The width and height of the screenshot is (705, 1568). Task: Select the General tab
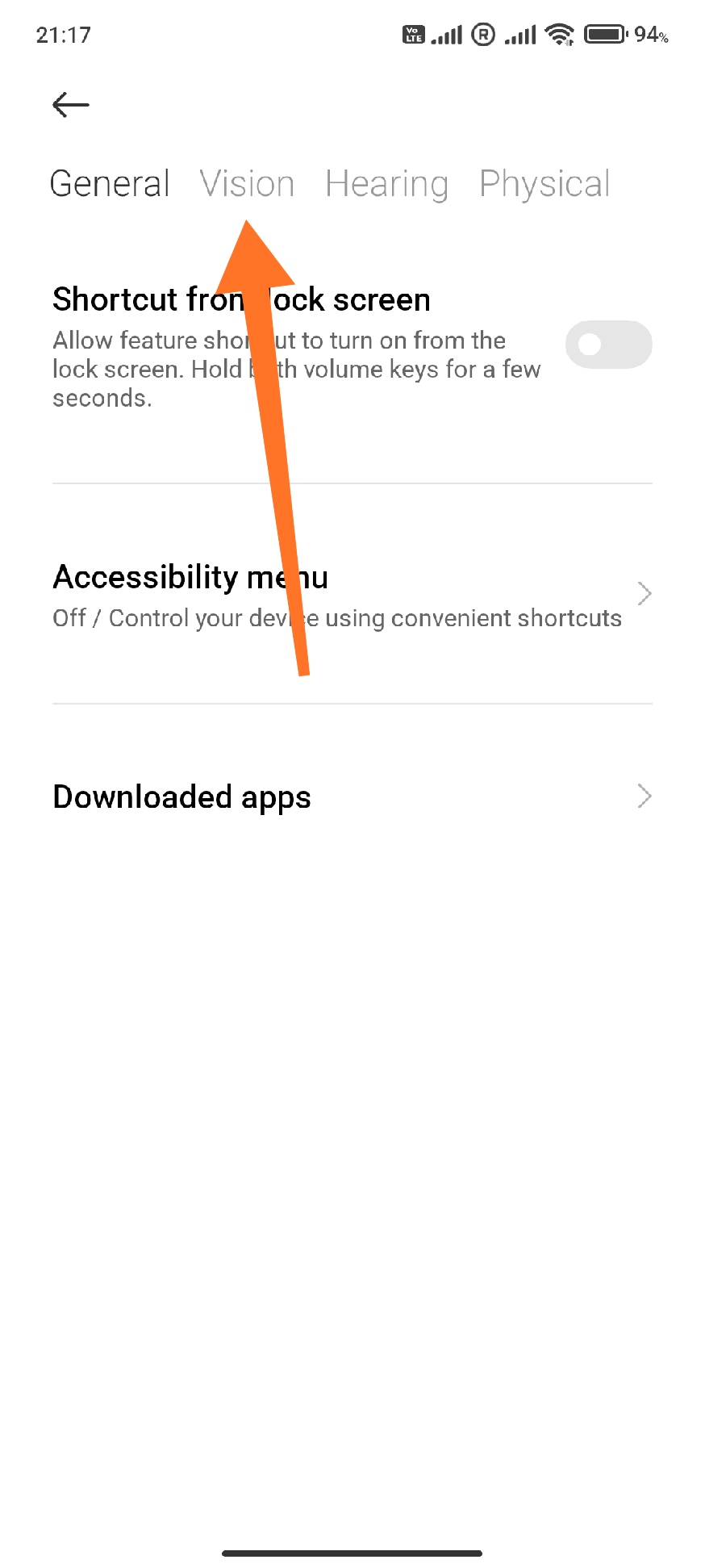[110, 184]
